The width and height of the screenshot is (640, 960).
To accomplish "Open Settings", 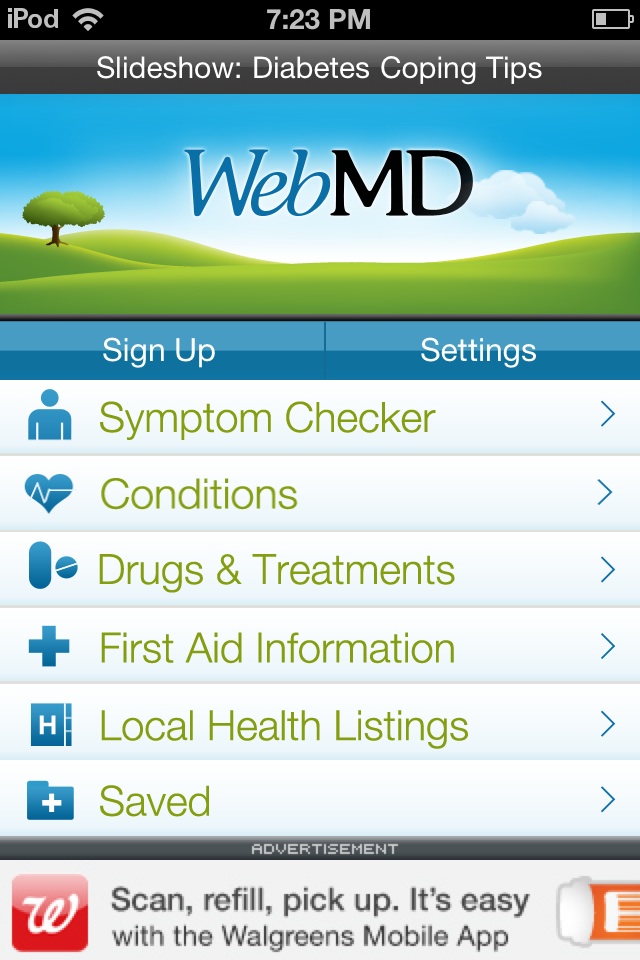I will pos(478,351).
